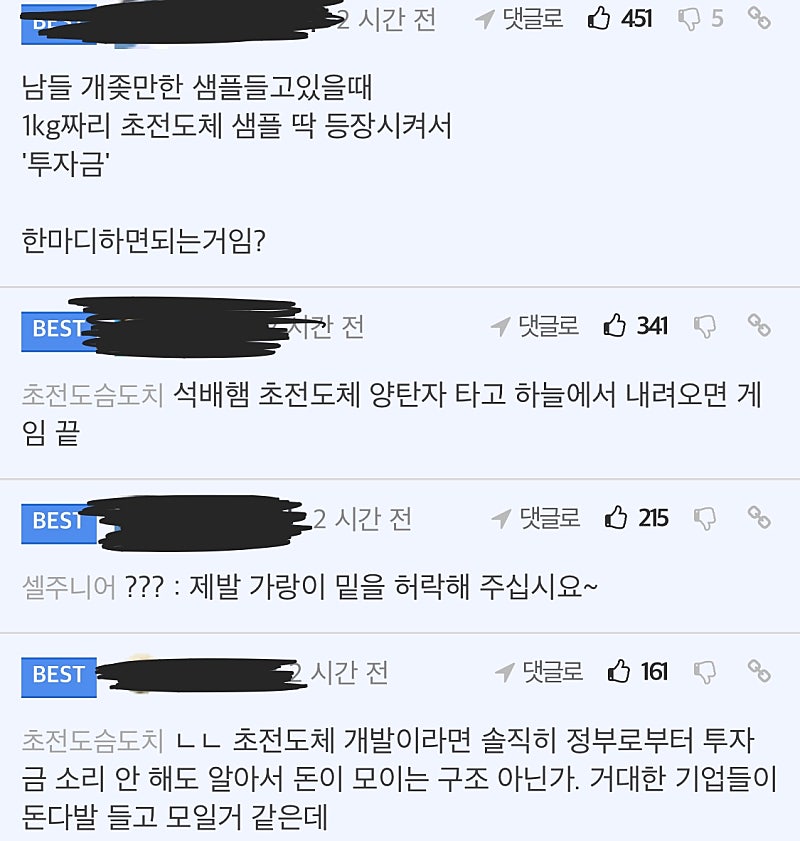Tap 댓글로 on the 341-like comment

[x=535, y=326]
